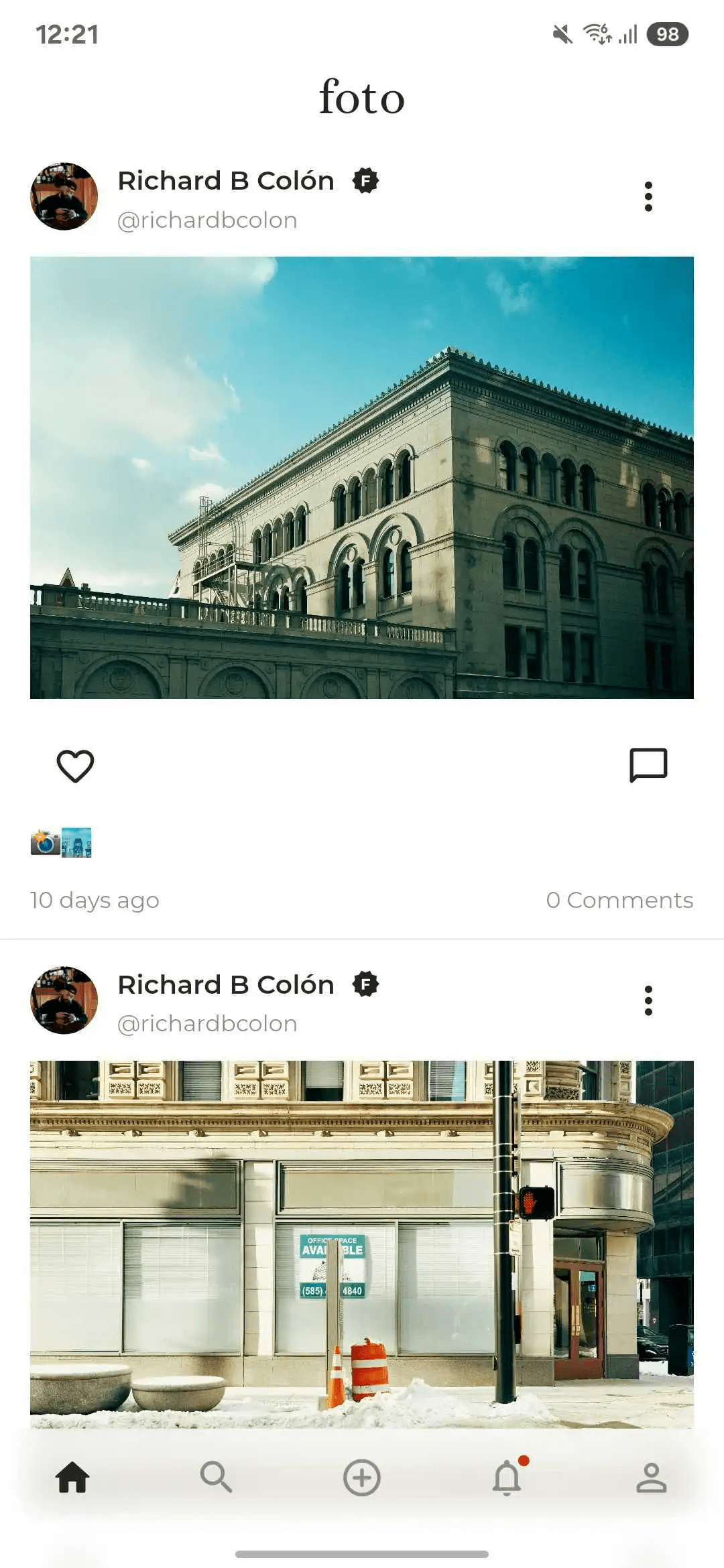Open the 0 Comments link
The image size is (724, 1568).
(x=619, y=900)
